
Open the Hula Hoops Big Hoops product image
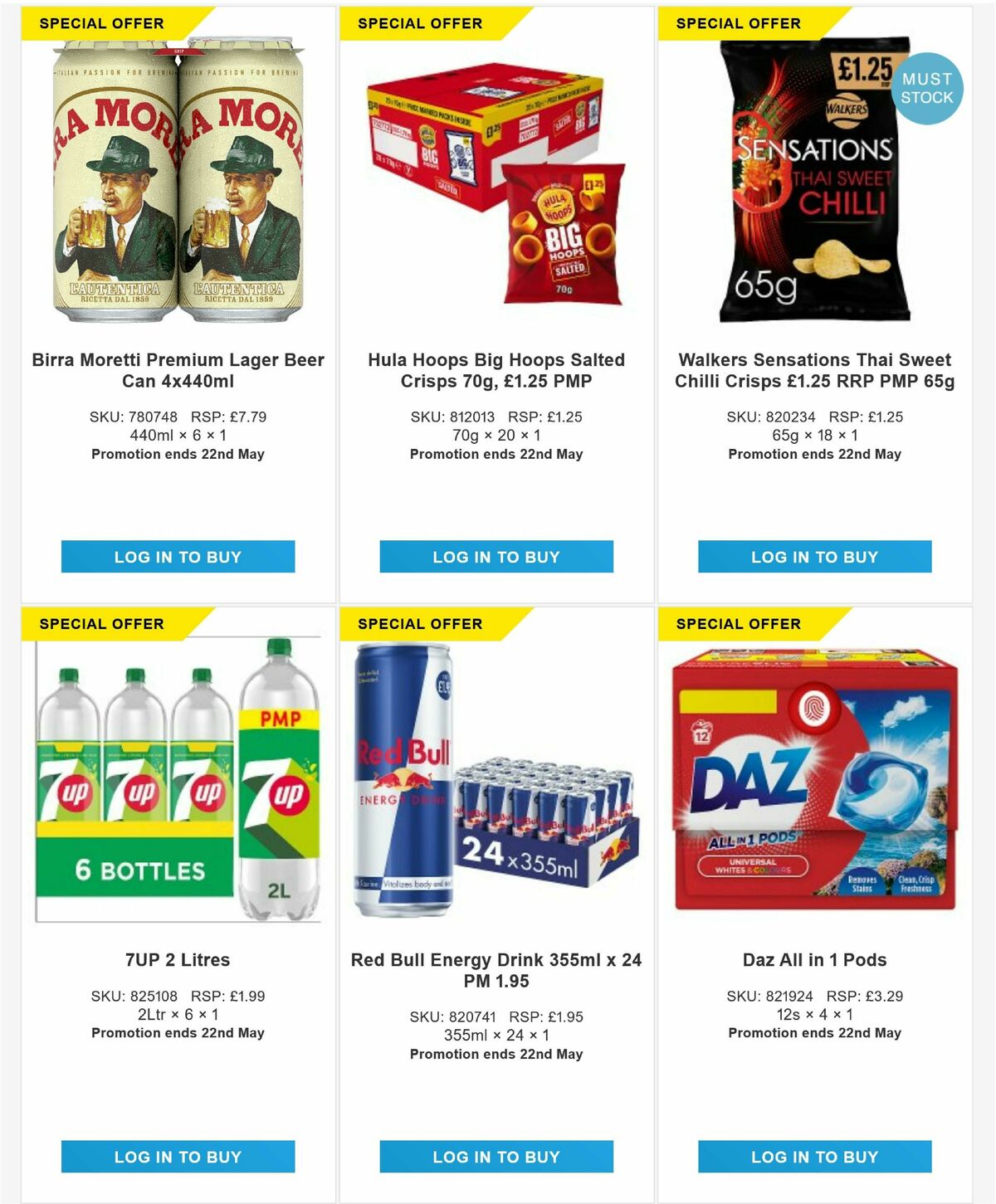[494, 183]
